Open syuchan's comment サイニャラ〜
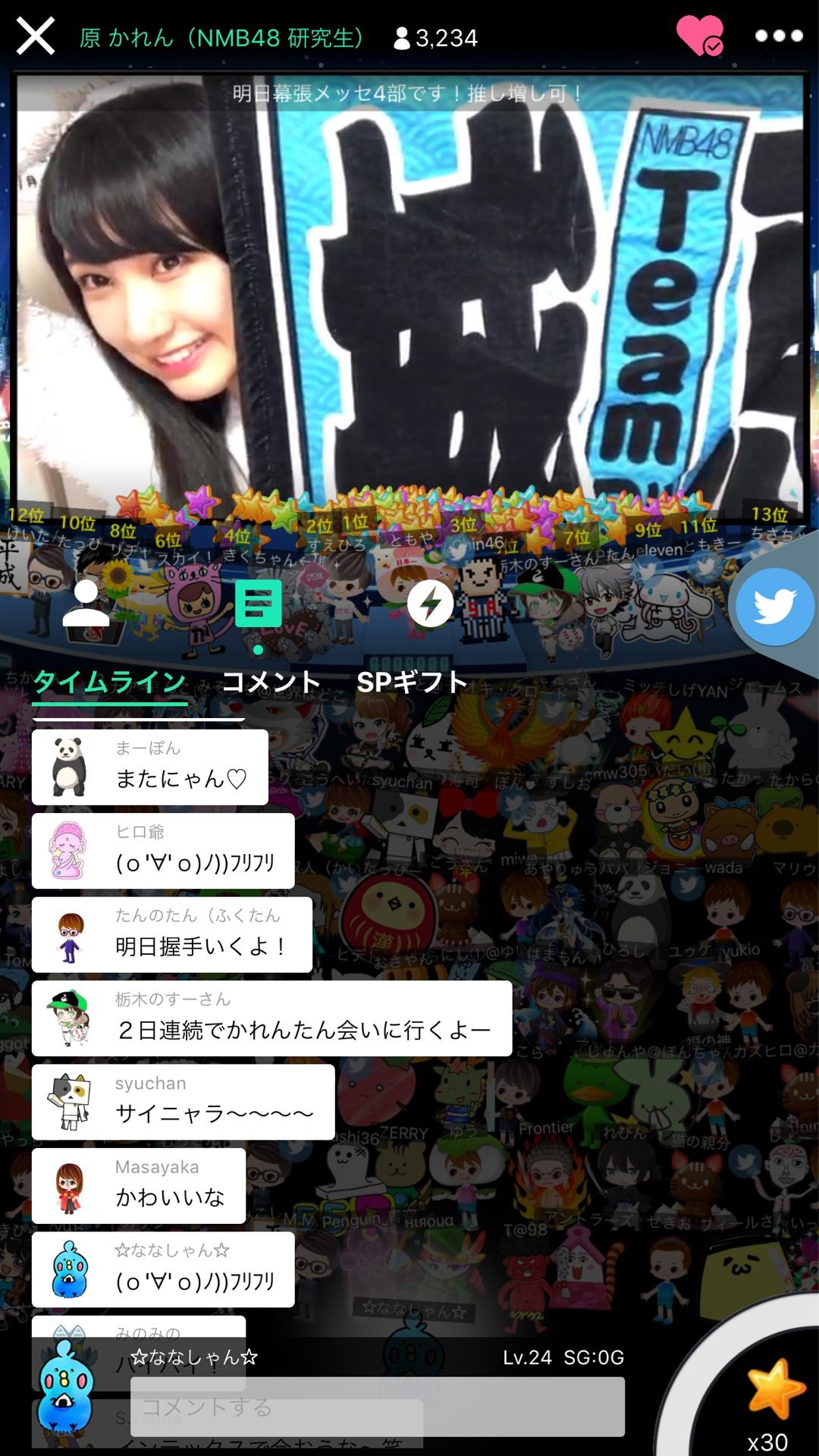819x1456 pixels. tap(183, 1102)
